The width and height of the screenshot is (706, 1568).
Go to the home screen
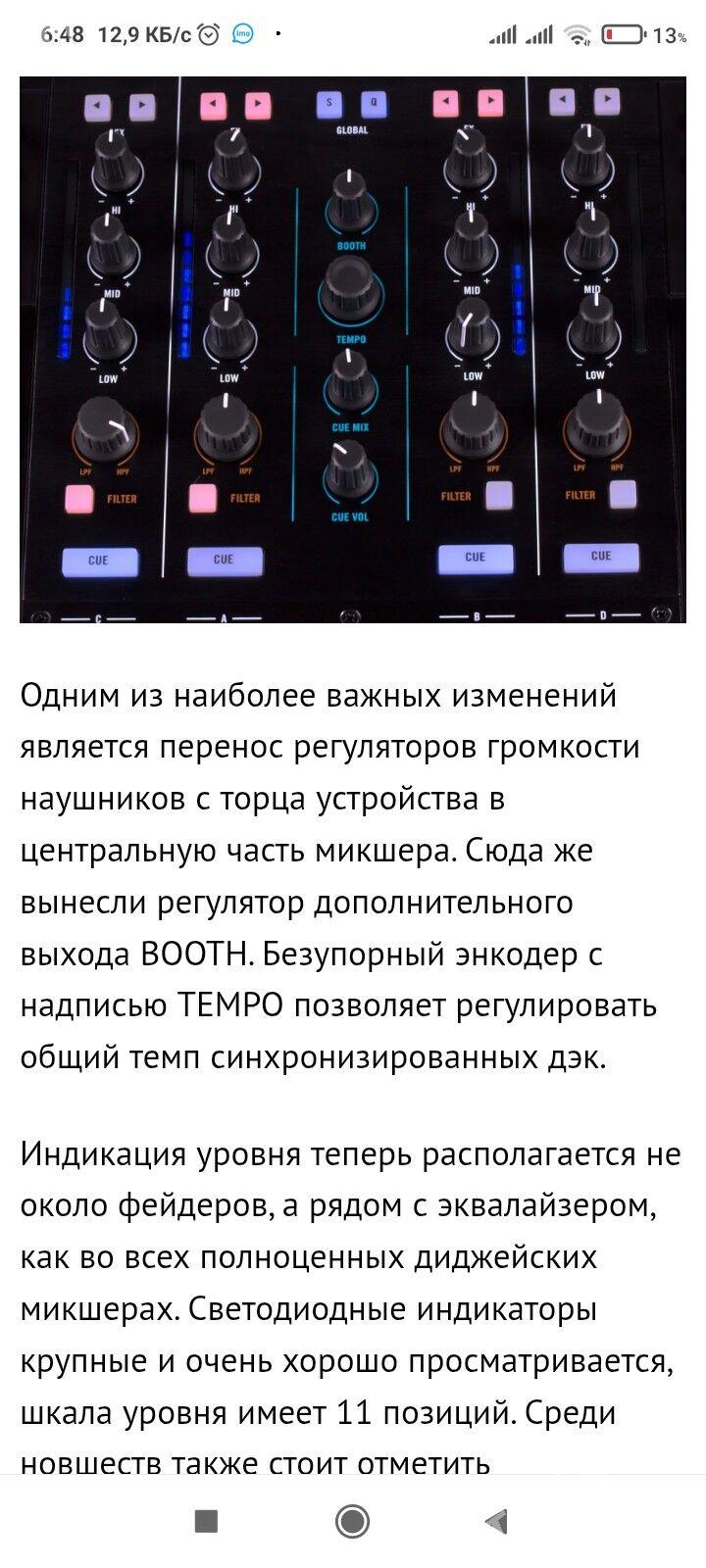(352, 1521)
